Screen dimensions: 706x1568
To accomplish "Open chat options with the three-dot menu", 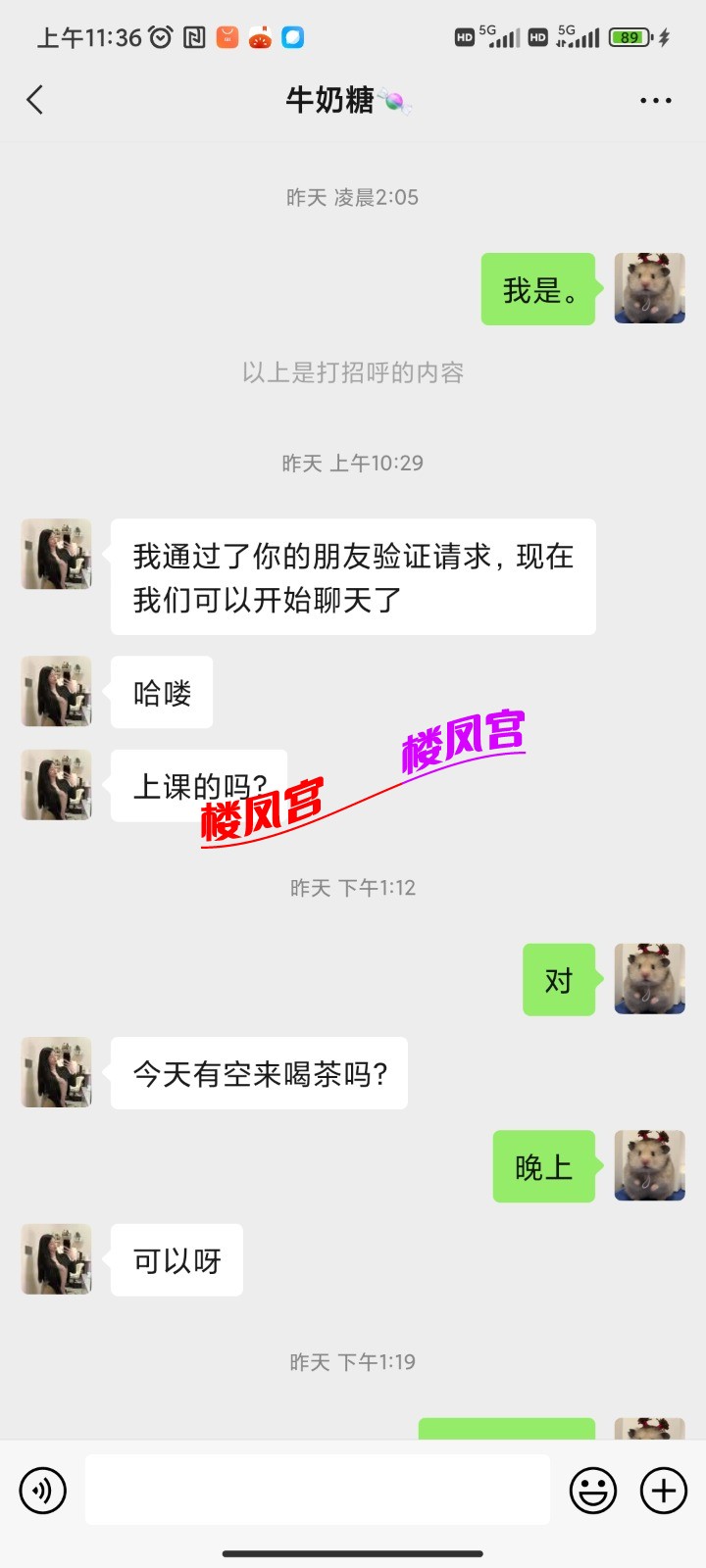I will click(x=654, y=100).
